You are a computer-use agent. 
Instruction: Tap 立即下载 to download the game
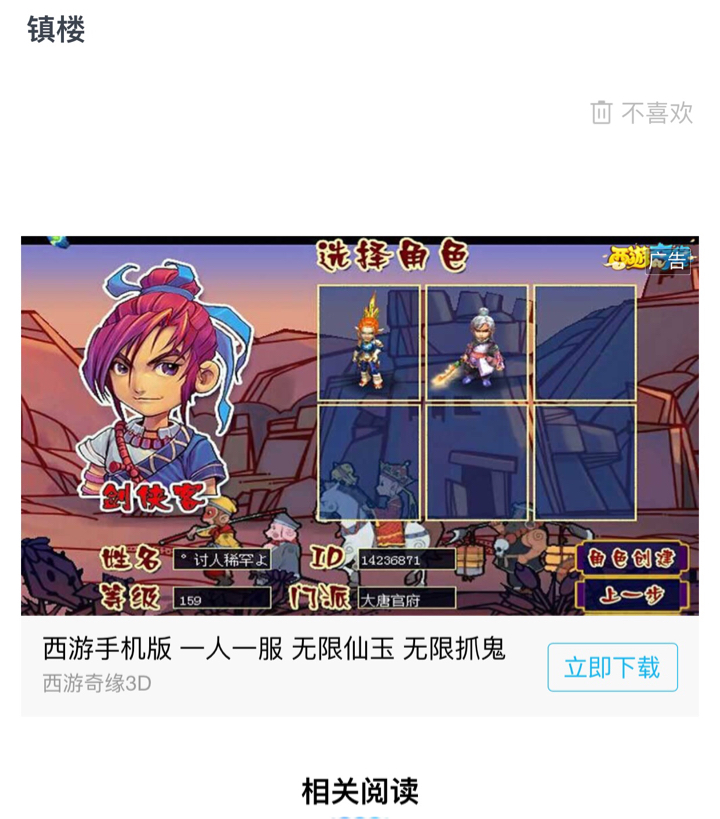click(612, 667)
